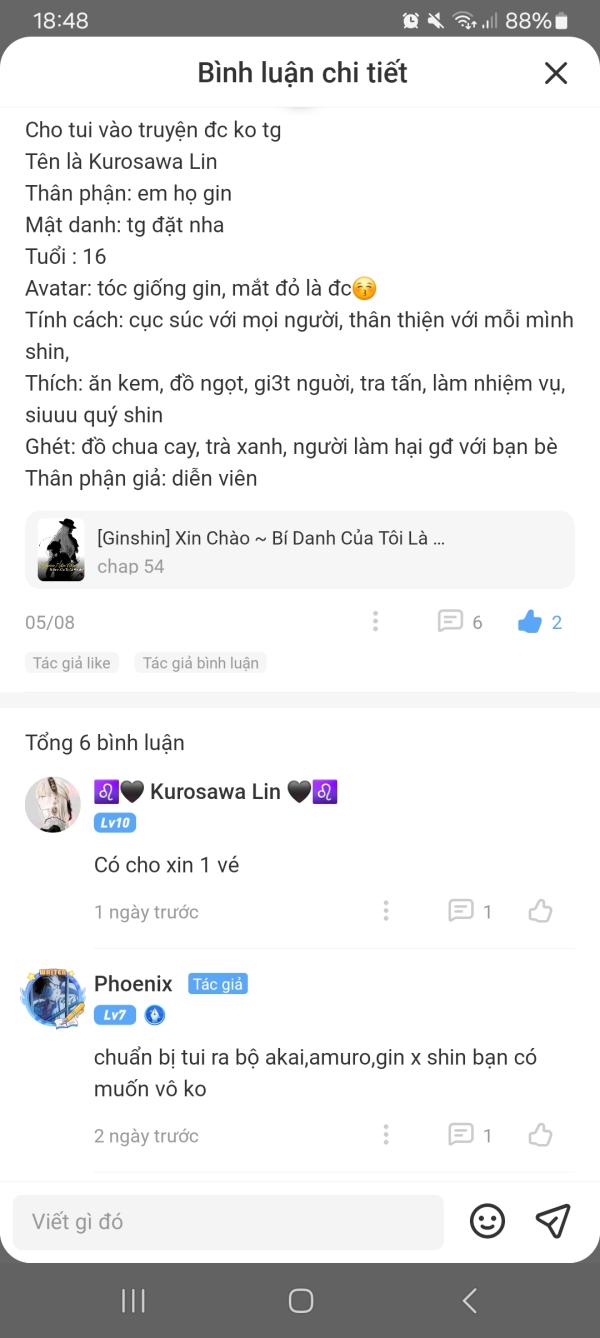The width and height of the screenshot is (600, 1338).
Task: Go to the system home screen
Action: pos(301,1300)
